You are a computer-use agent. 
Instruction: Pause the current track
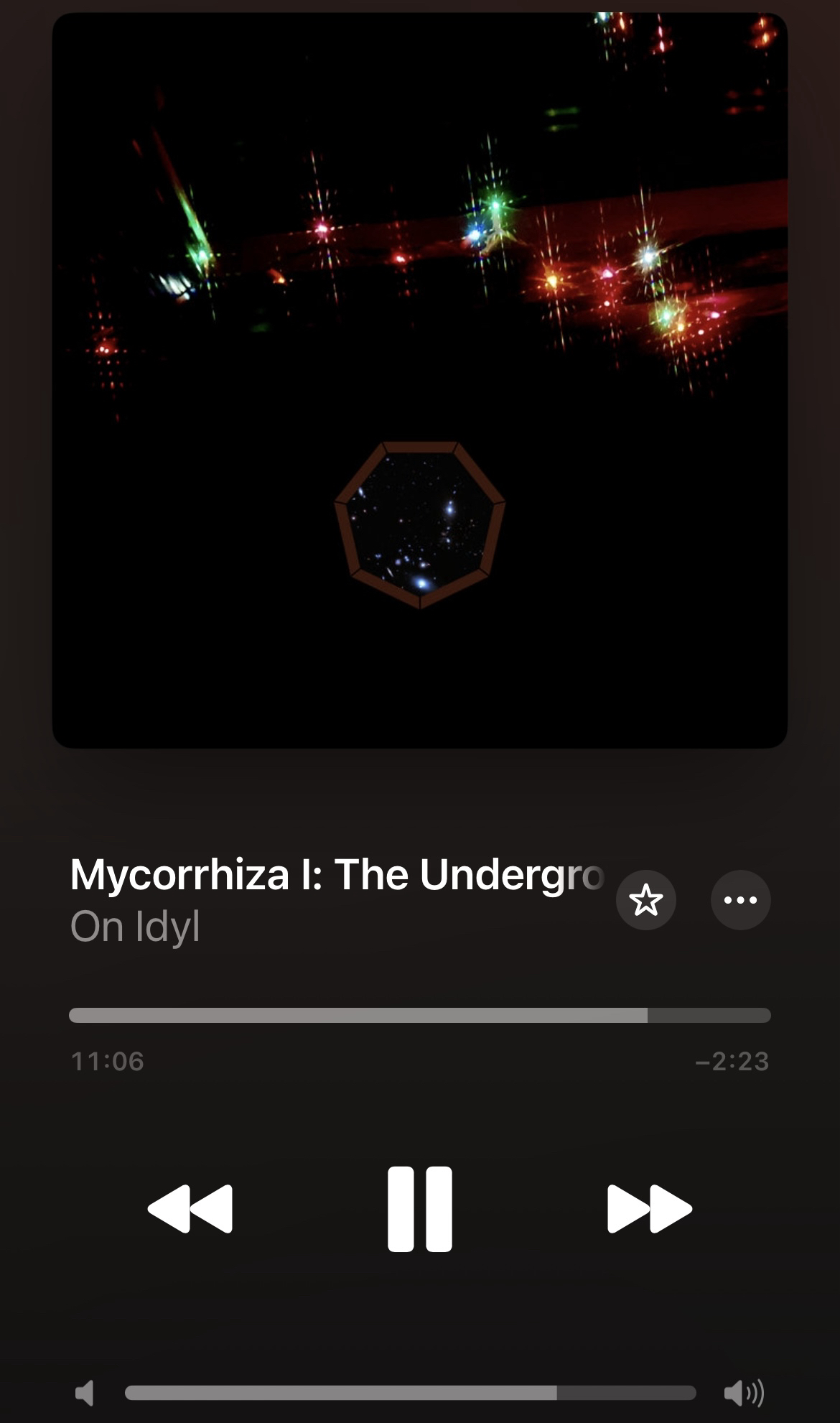pyautogui.click(x=420, y=1209)
